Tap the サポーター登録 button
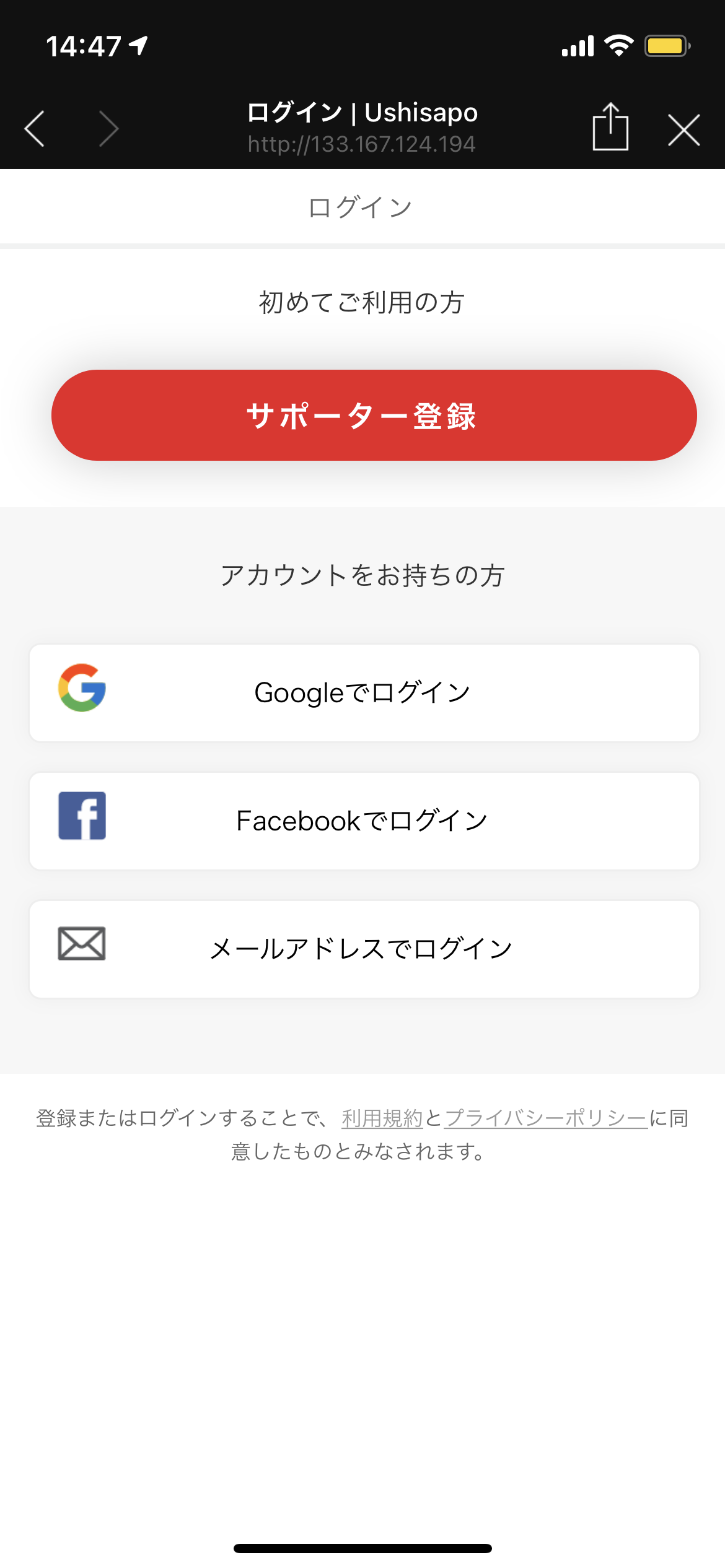Screen dimensions: 725x1568 [x=374, y=415]
